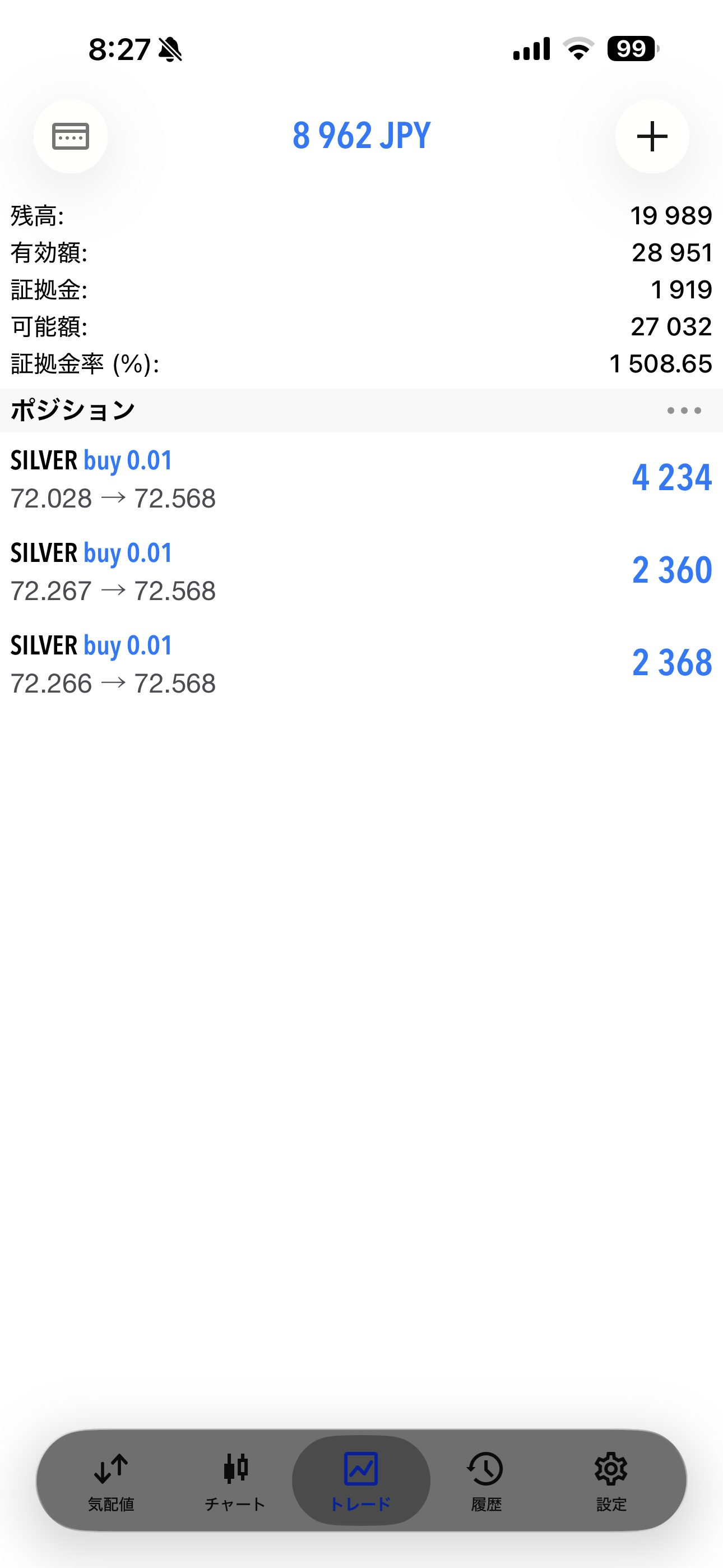Open SILVER position opened at 72.267

[361, 571]
